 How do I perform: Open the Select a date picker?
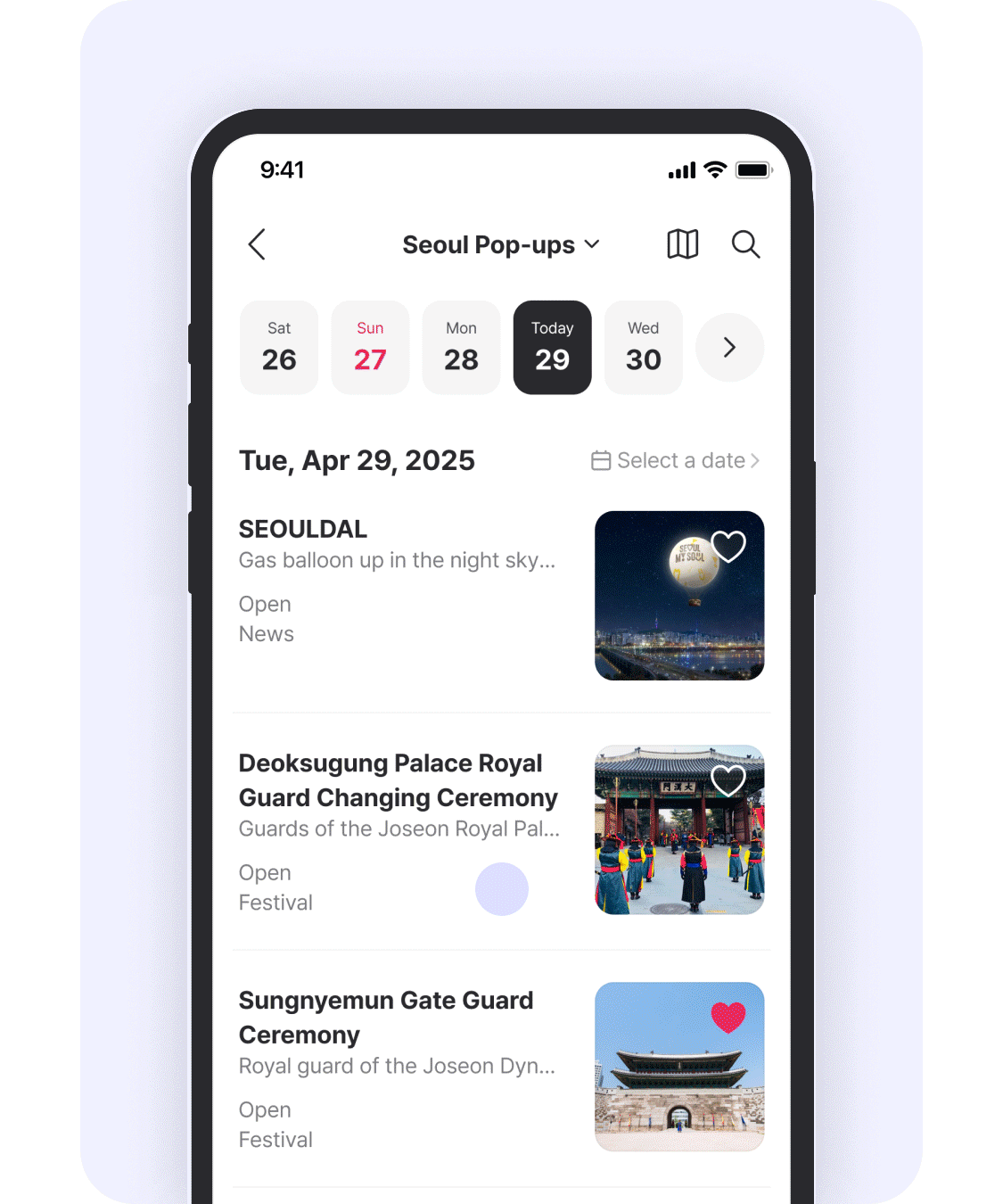pos(676,460)
